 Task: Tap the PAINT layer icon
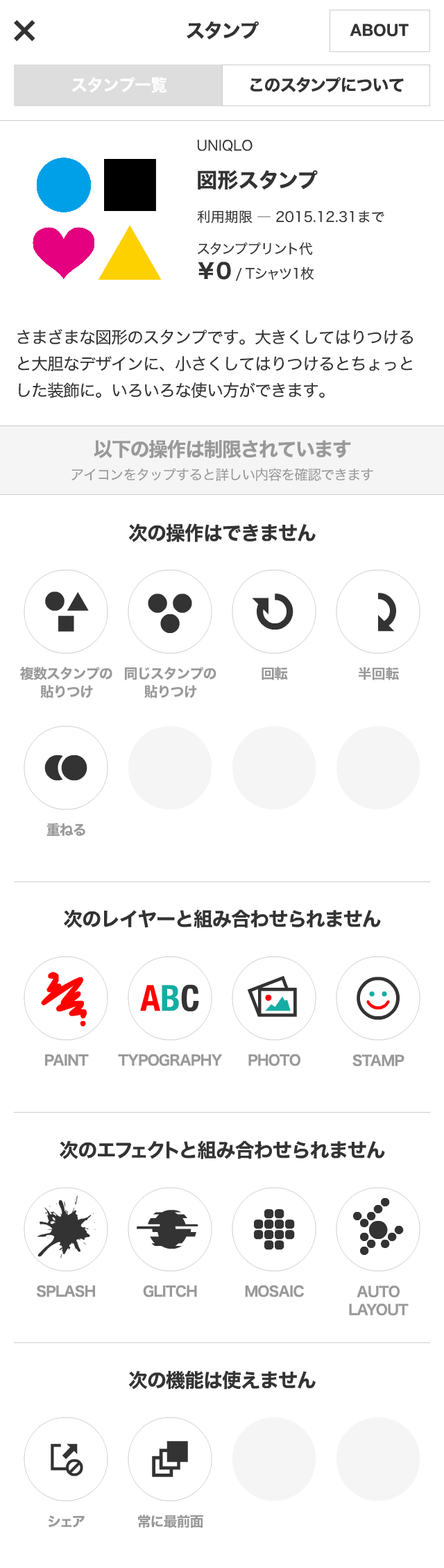click(x=66, y=998)
